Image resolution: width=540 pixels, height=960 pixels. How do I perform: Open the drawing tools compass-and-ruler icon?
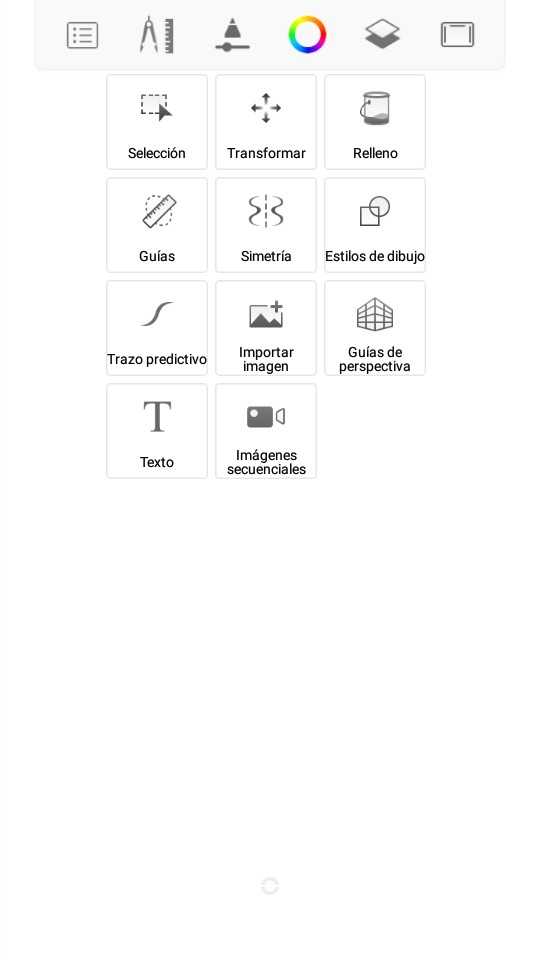point(157,35)
